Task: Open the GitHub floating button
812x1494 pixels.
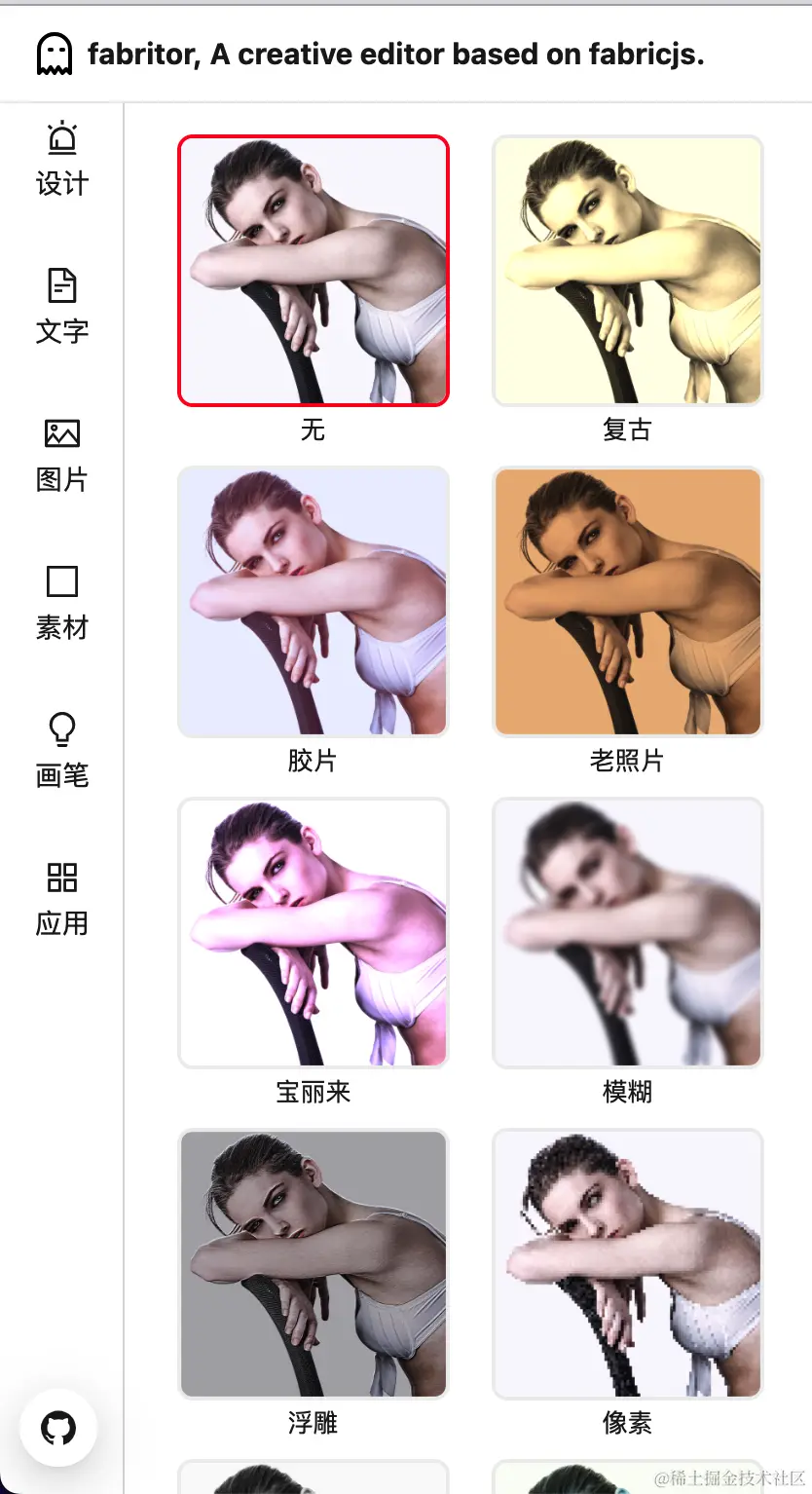Action: coord(58,1428)
